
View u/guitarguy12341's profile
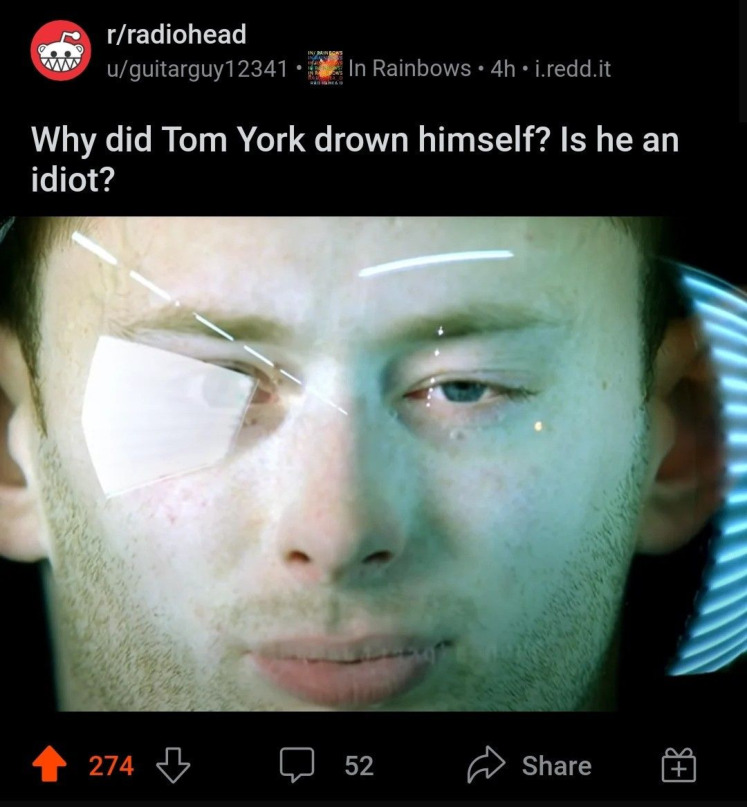click(196, 69)
